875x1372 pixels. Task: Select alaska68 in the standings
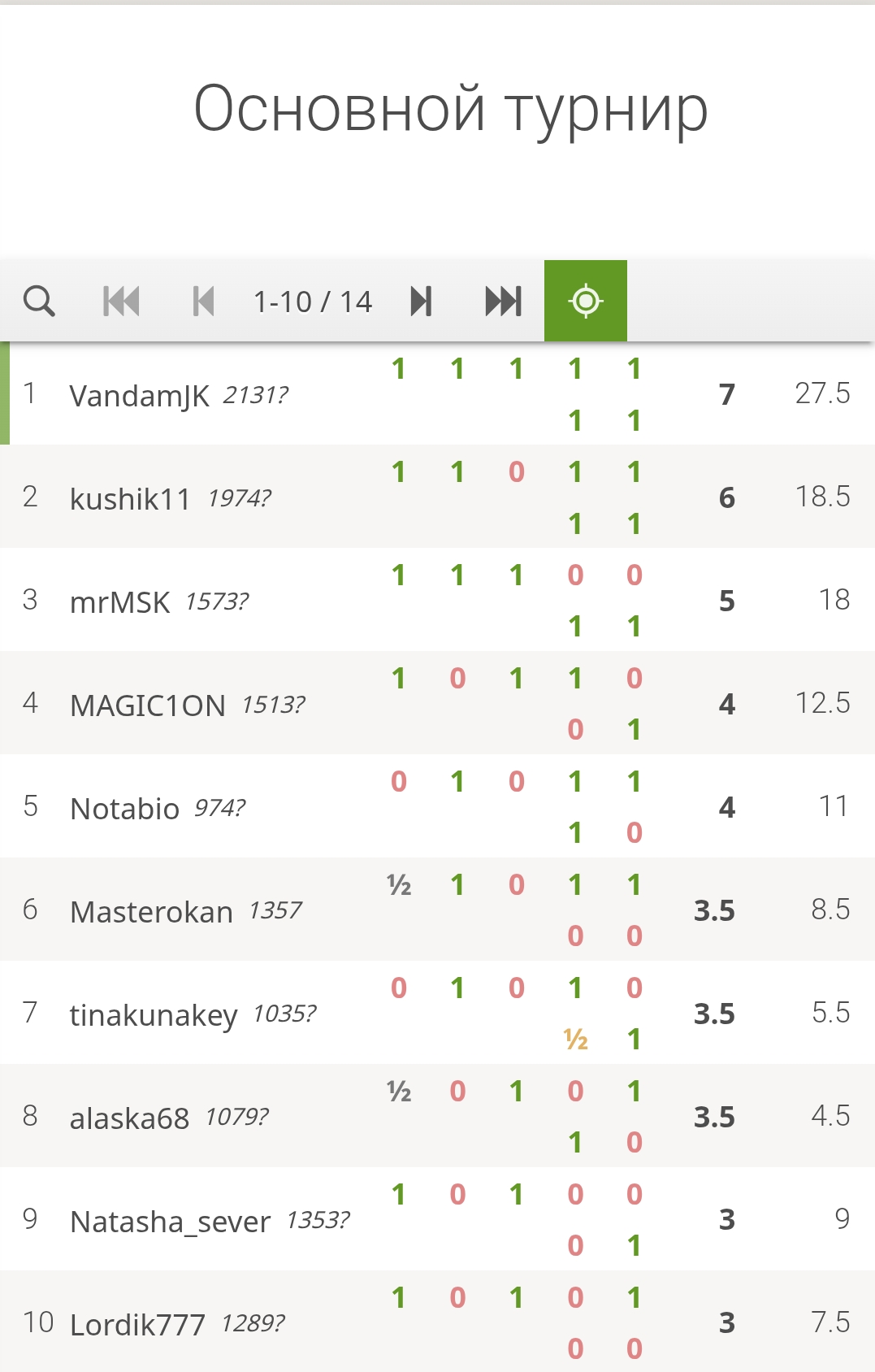point(130,1118)
